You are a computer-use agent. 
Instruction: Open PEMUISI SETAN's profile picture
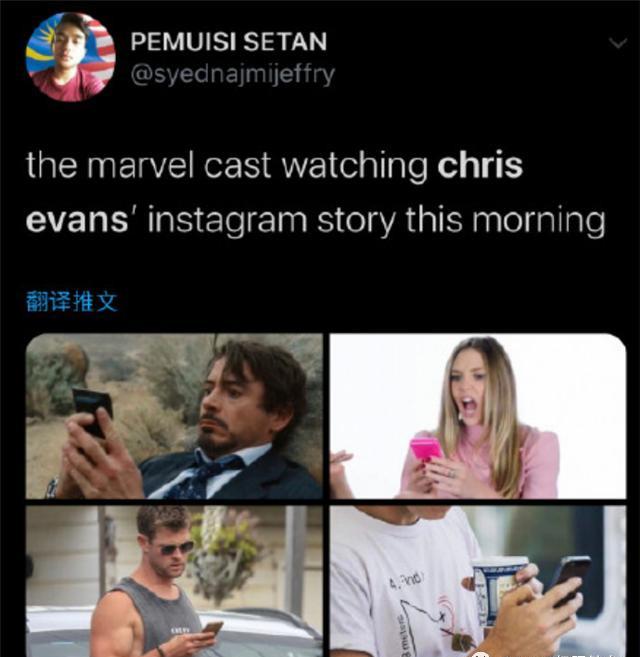(x=70, y=56)
